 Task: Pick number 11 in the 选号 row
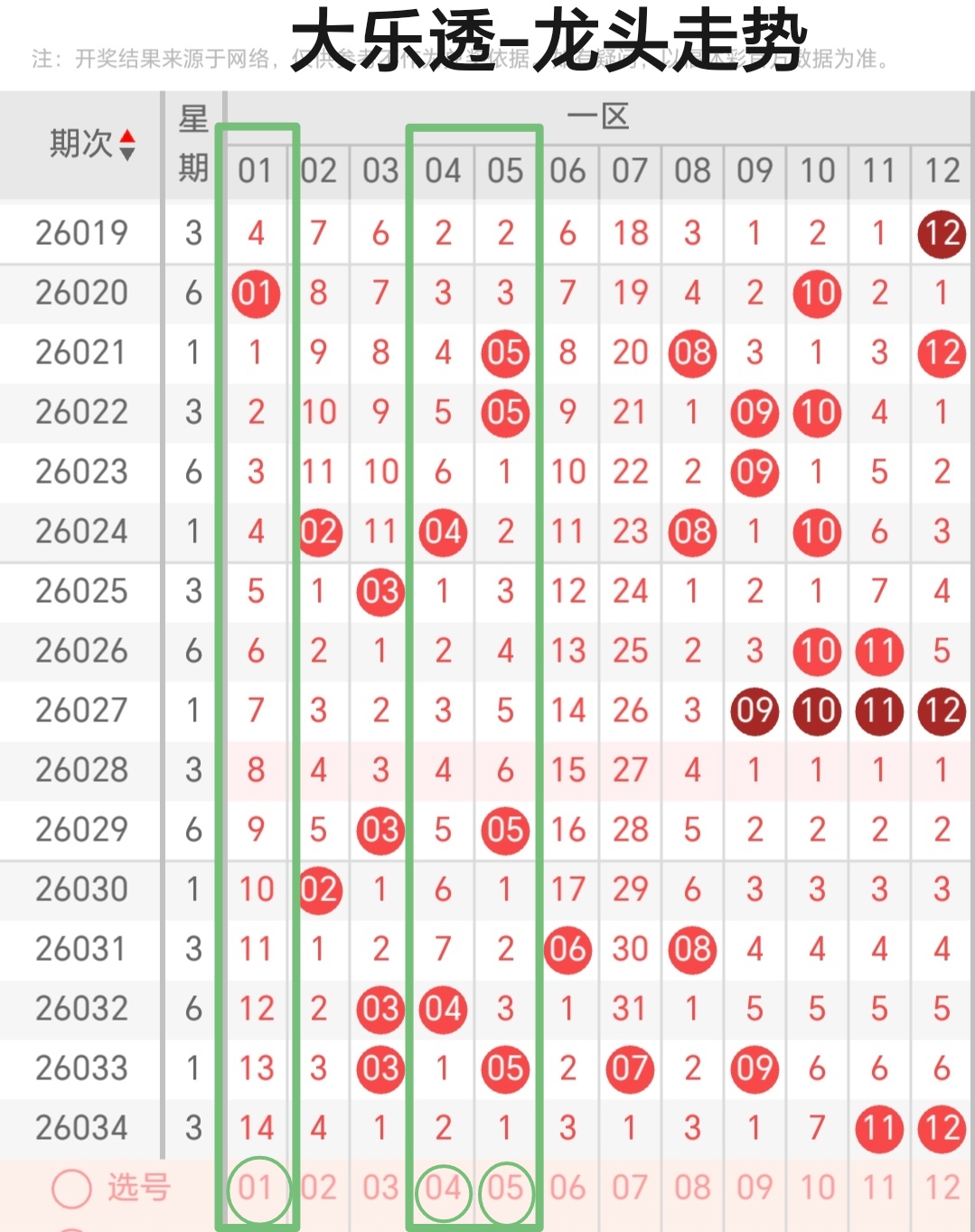pyautogui.click(x=879, y=1189)
